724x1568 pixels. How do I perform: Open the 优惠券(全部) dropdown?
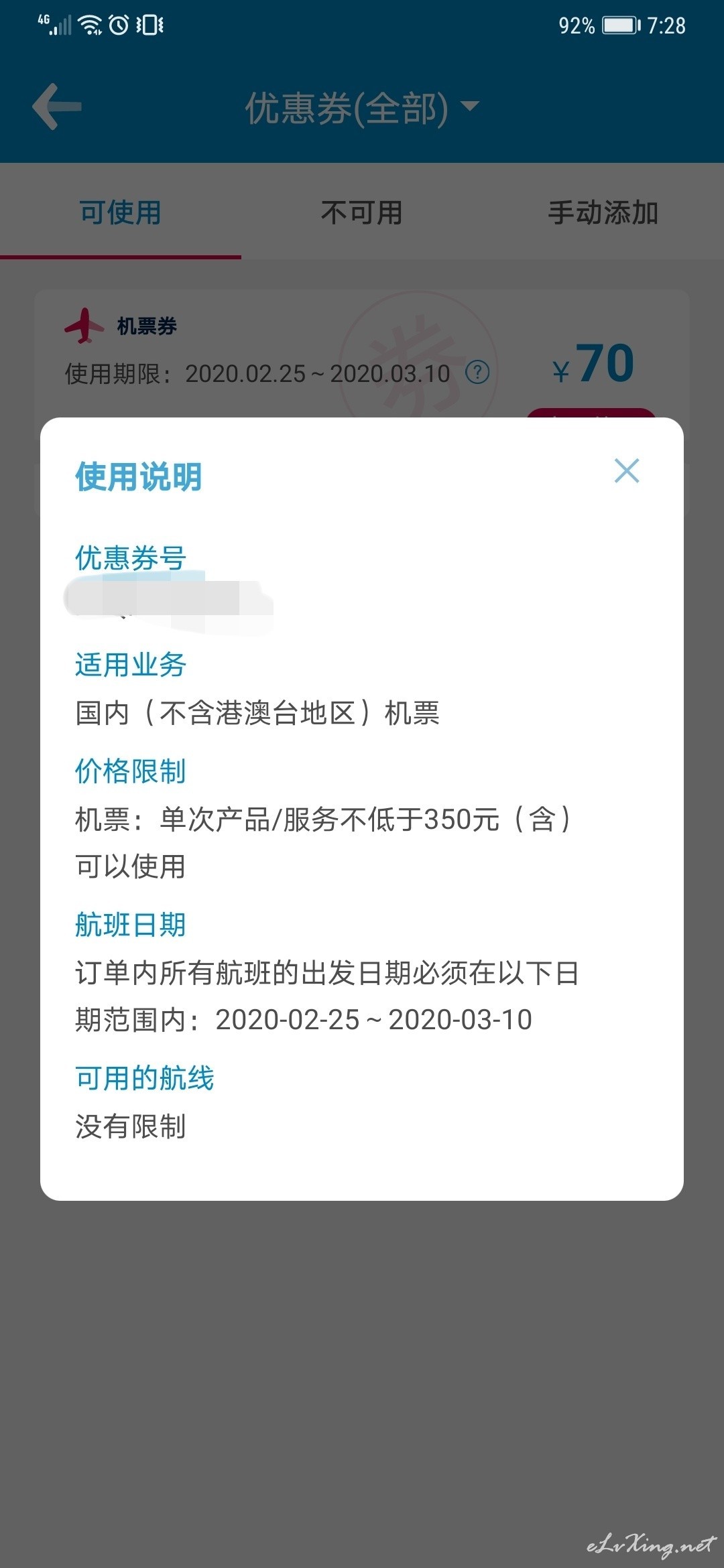click(362, 108)
